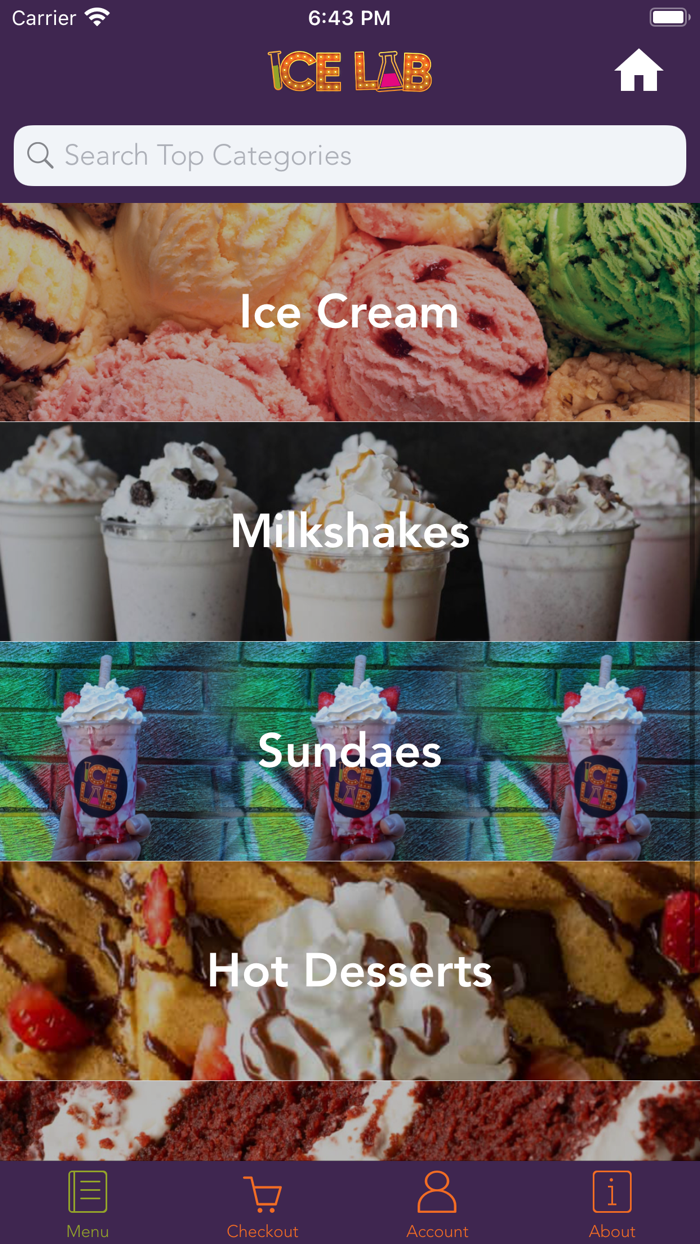Screen dimensions: 700x1244
Task: Go to the Account tab
Action: click(x=437, y=1204)
